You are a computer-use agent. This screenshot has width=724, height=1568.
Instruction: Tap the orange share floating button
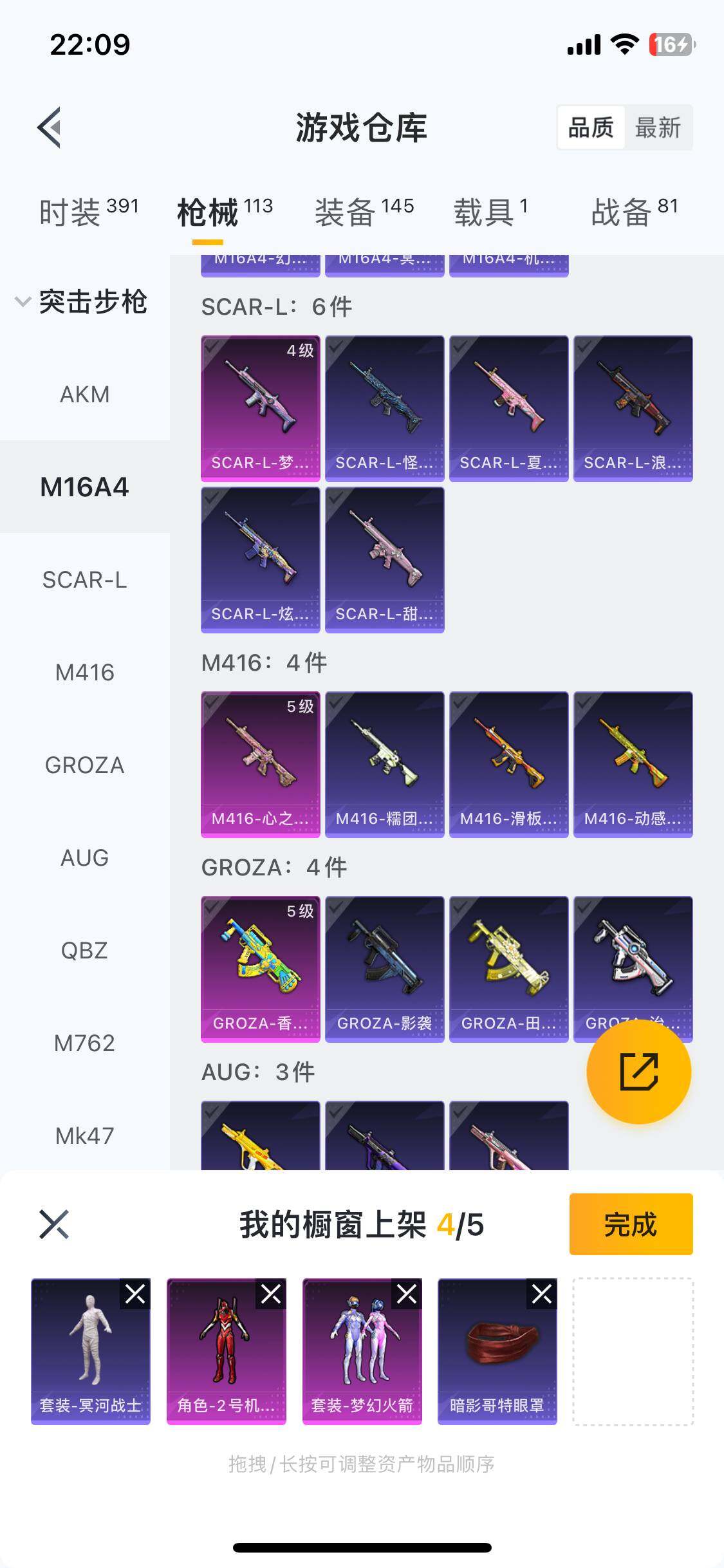(638, 1072)
